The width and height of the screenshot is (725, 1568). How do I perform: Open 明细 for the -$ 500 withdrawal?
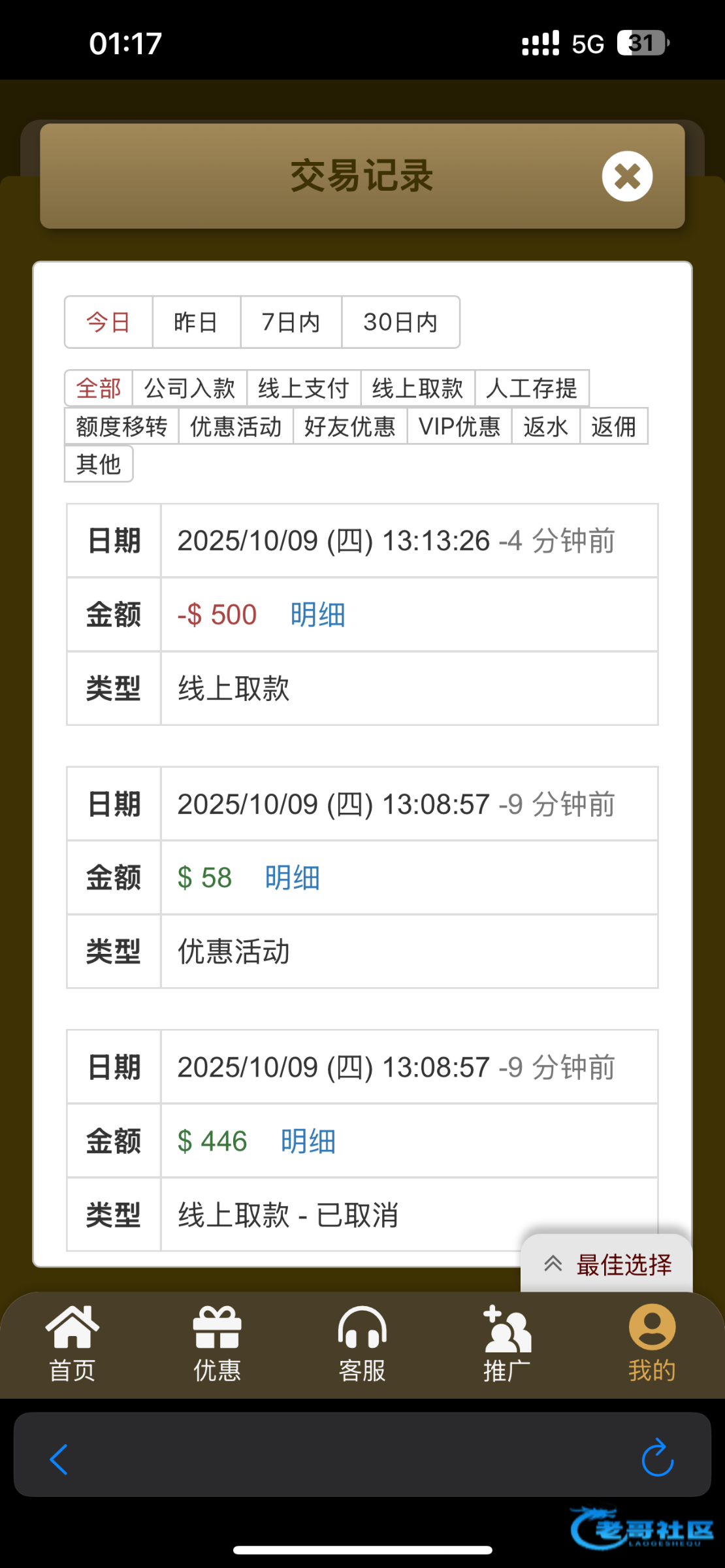tap(317, 615)
